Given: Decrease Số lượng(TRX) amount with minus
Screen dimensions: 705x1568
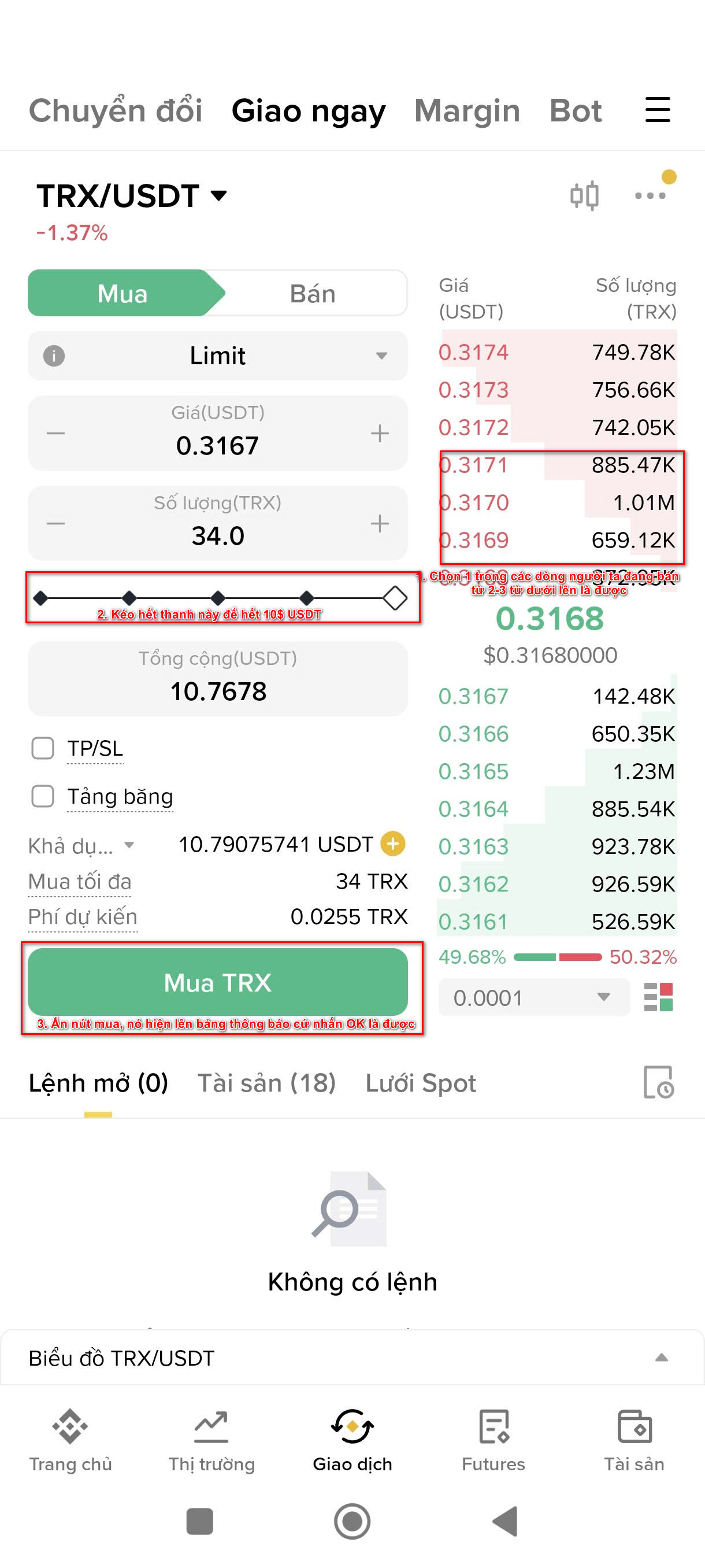Looking at the screenshot, I should (55, 523).
